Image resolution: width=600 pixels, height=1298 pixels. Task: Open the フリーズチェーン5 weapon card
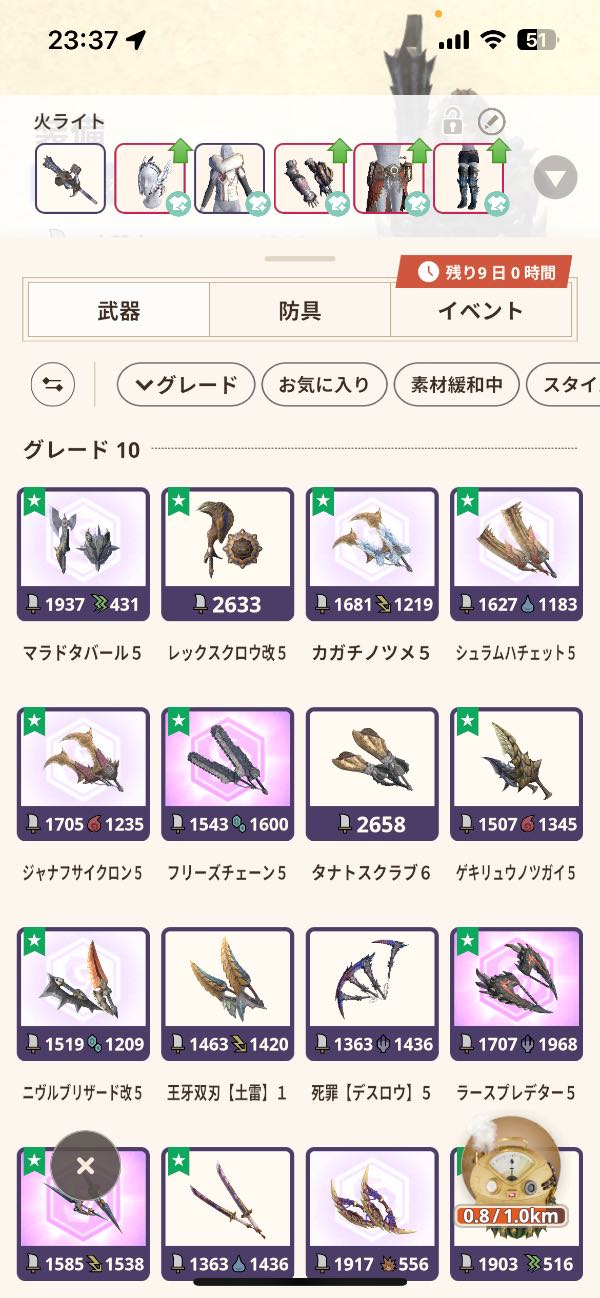pyautogui.click(x=227, y=773)
